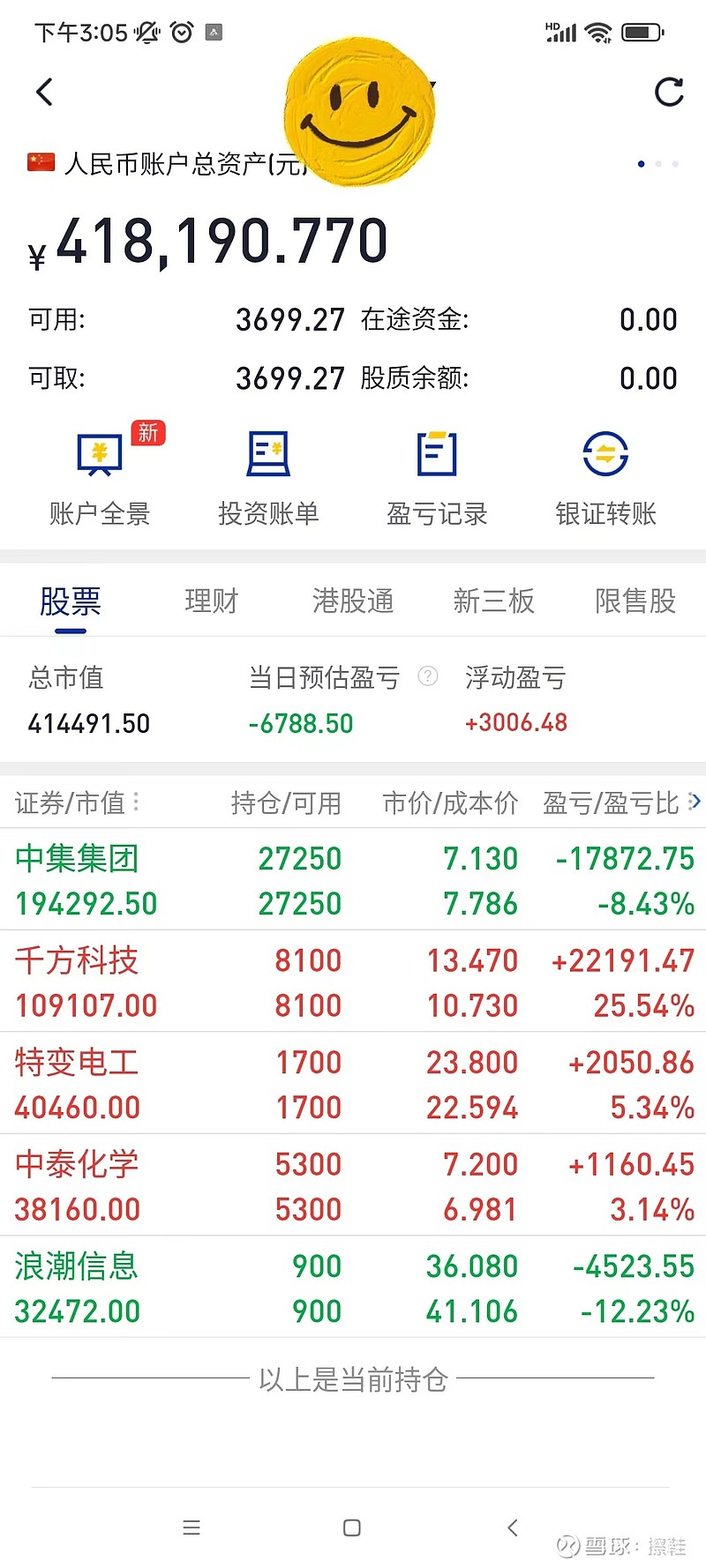Switch to the 港股通 tab
This screenshot has width=706, height=1568.
click(x=353, y=601)
